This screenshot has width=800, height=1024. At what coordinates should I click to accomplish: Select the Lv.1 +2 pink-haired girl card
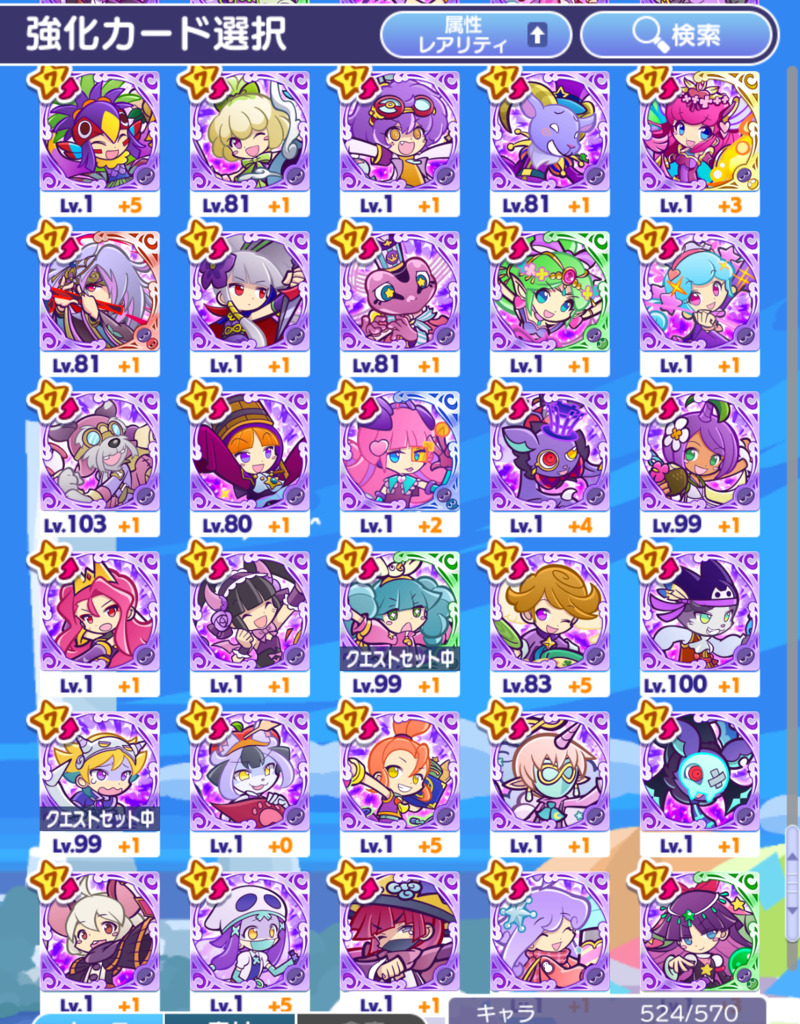coord(399,452)
